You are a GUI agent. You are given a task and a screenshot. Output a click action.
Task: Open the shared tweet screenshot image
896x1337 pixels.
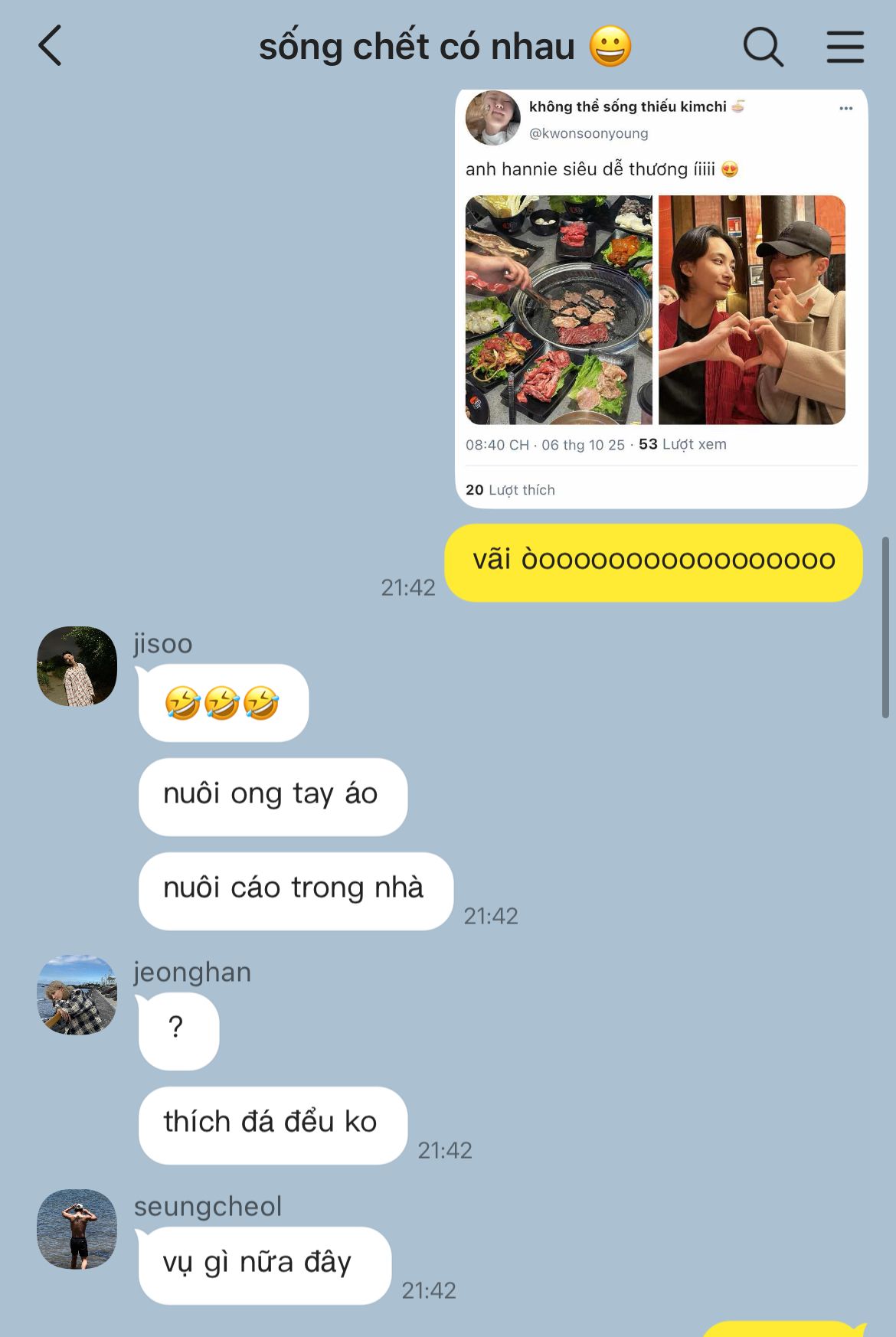click(661, 299)
